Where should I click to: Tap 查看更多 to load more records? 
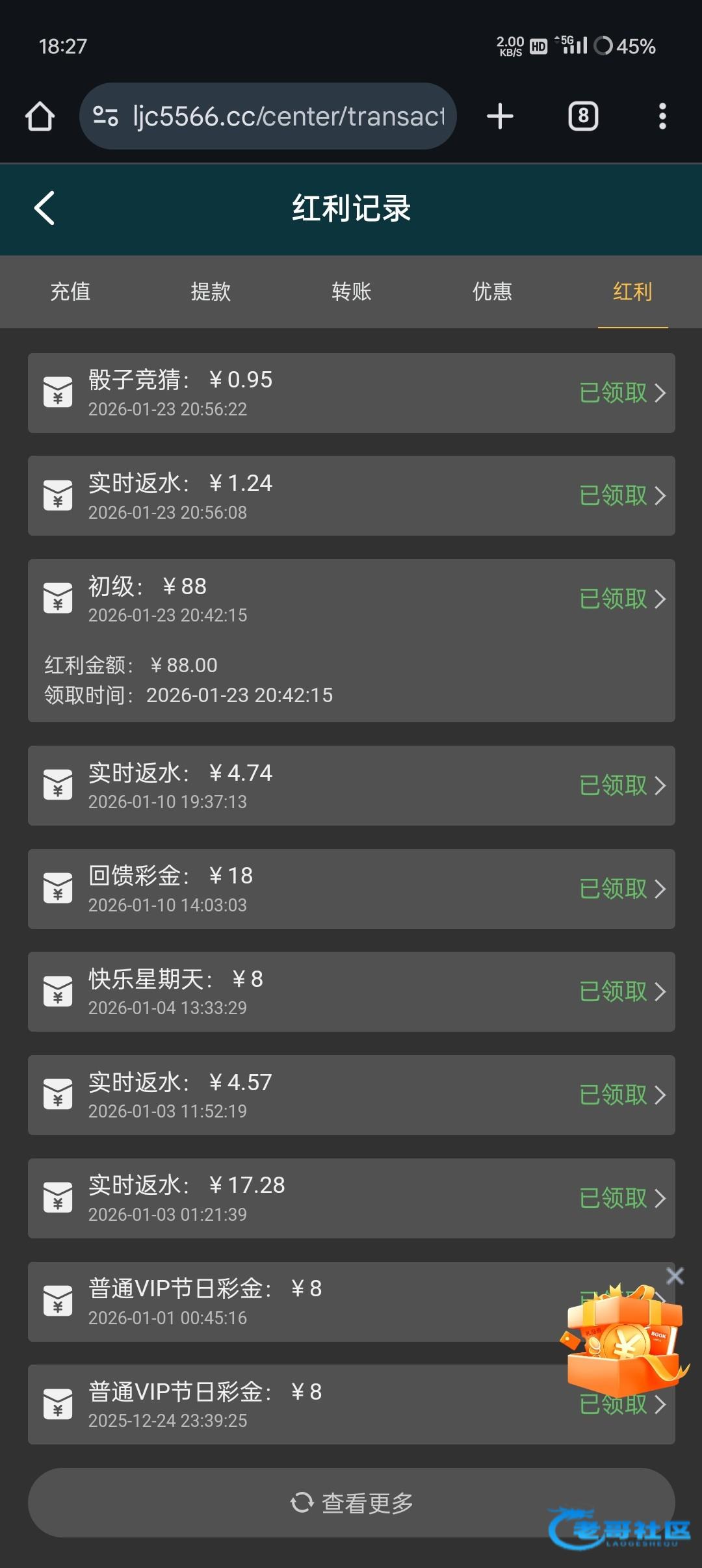pyautogui.click(x=351, y=1502)
